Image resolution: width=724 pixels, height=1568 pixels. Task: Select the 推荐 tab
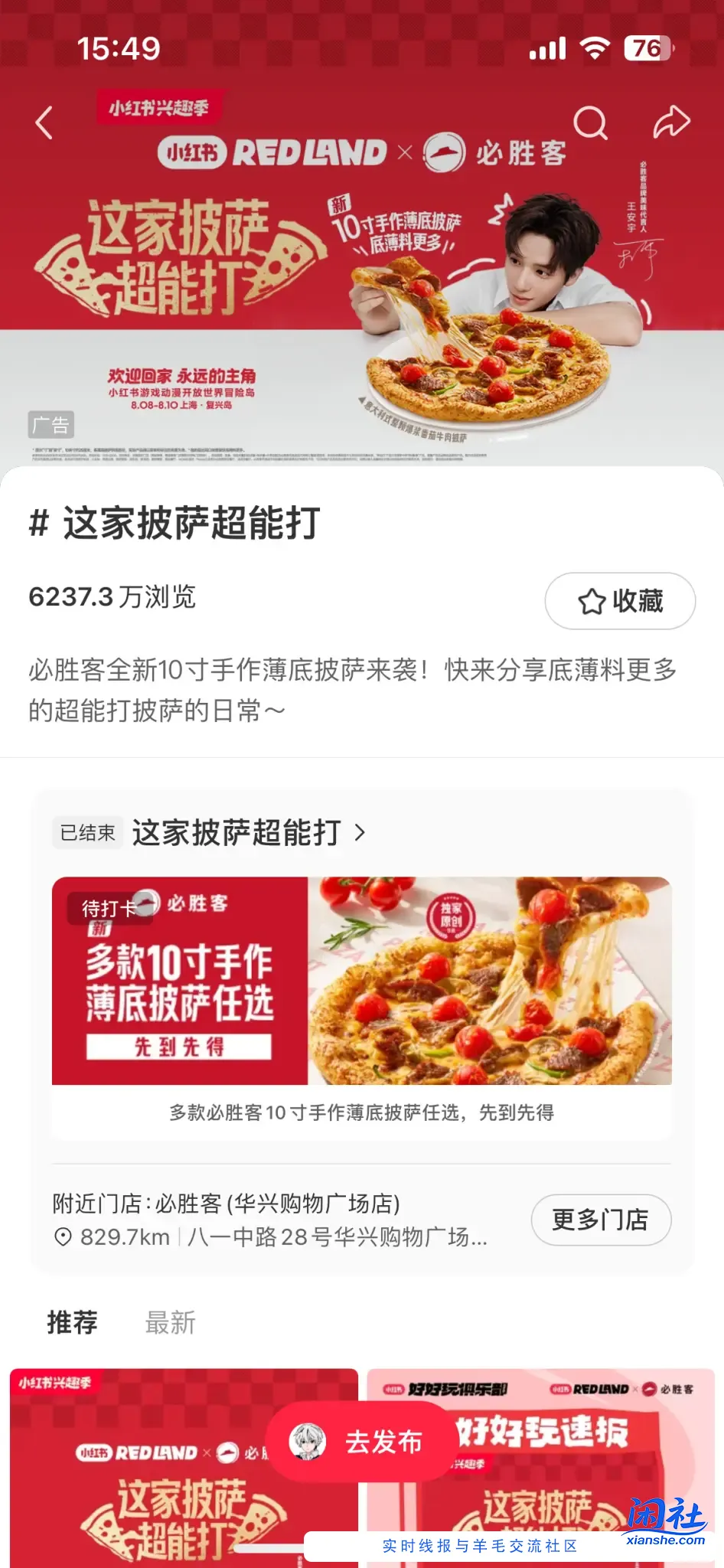coord(73,1321)
